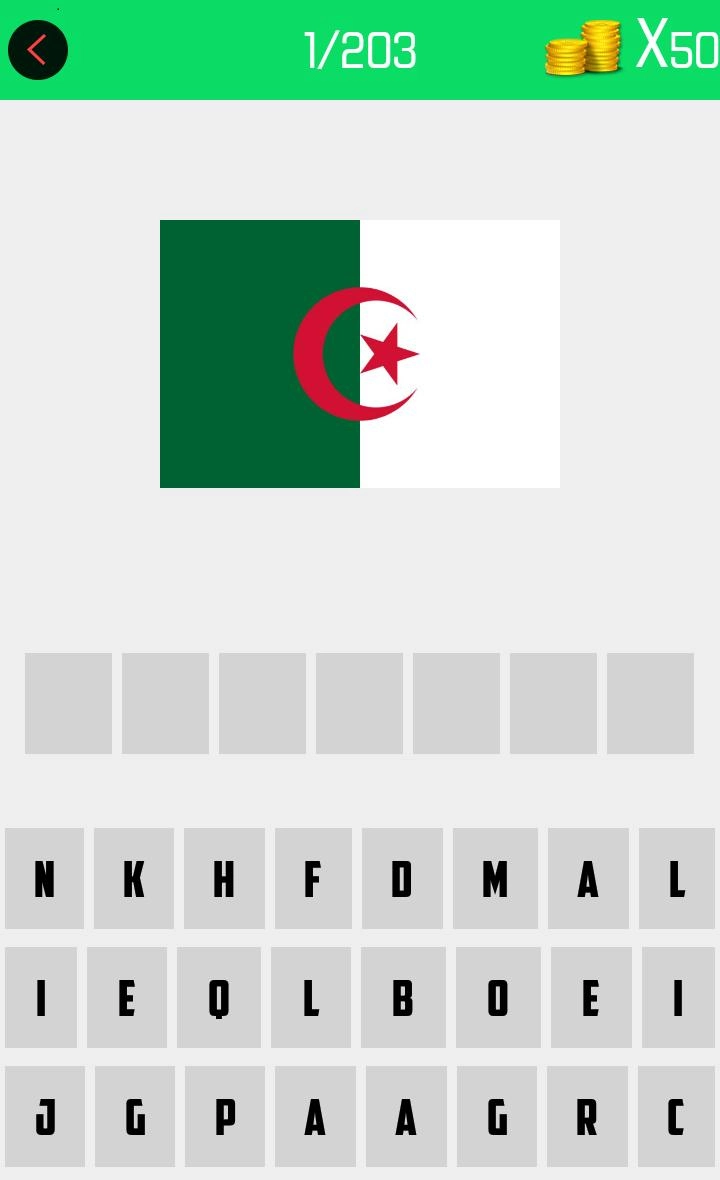Pick the letter B tile

[403, 997]
